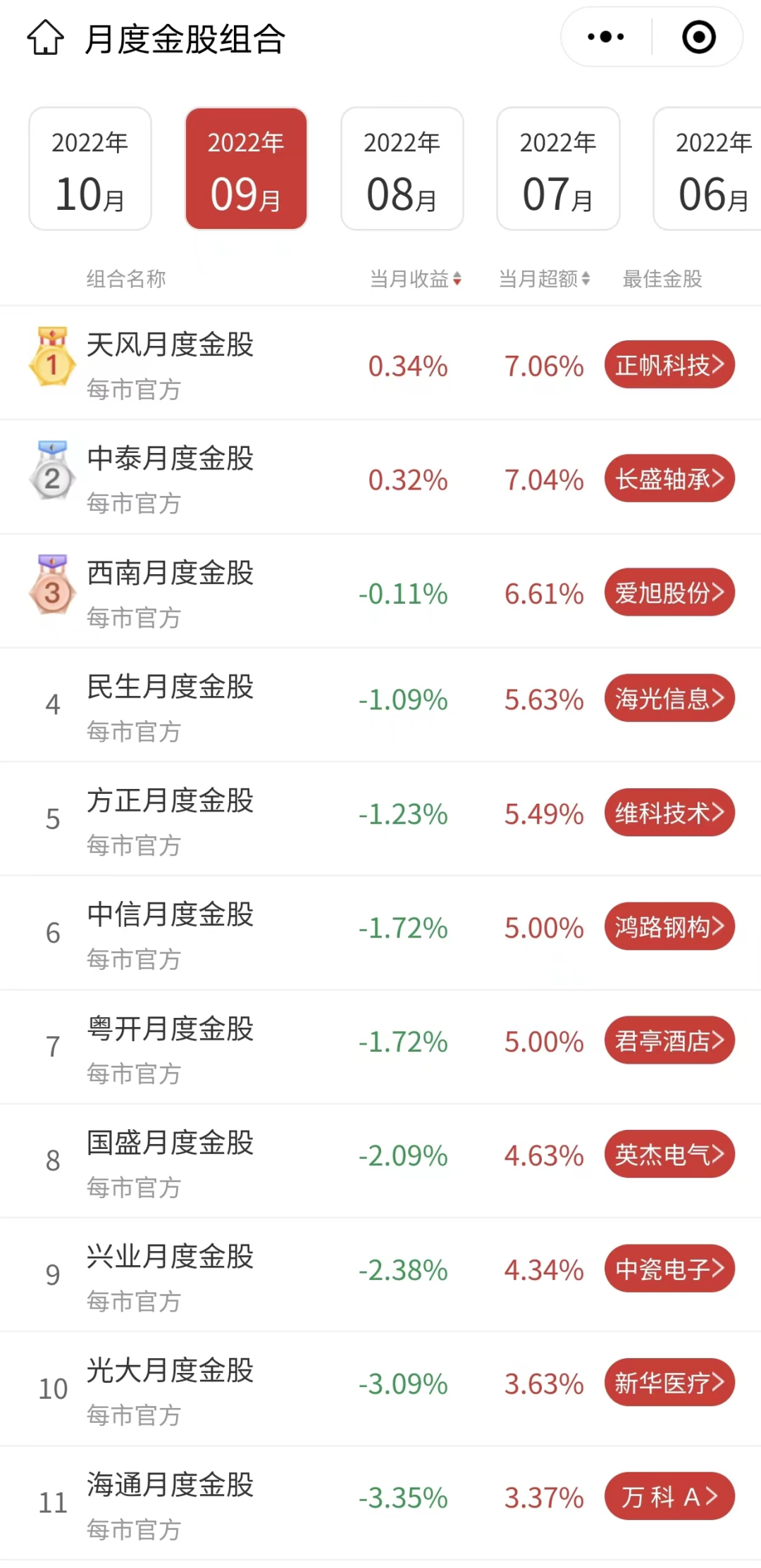
Task: Switch to the 2022年10月 tab
Action: coord(90,169)
